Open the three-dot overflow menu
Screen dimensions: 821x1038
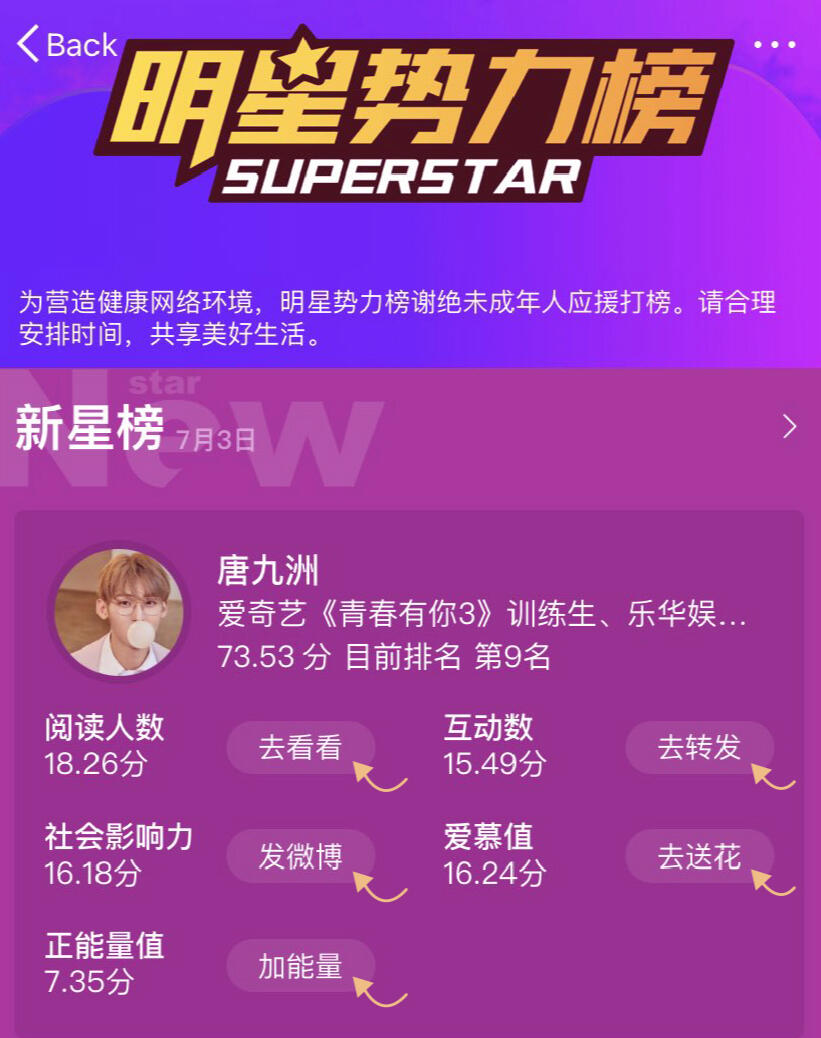click(x=775, y=45)
